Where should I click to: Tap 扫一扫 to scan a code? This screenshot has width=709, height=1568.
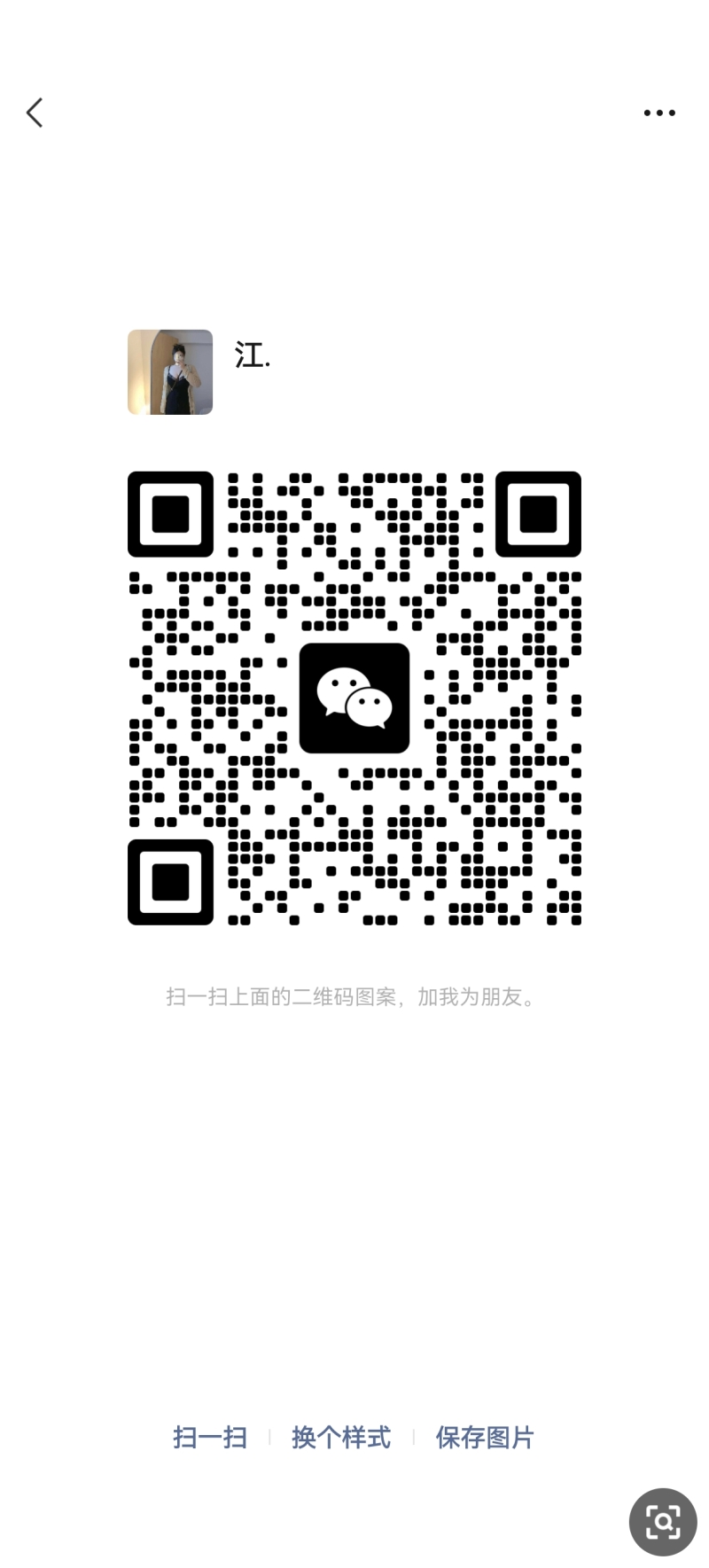(210, 1437)
